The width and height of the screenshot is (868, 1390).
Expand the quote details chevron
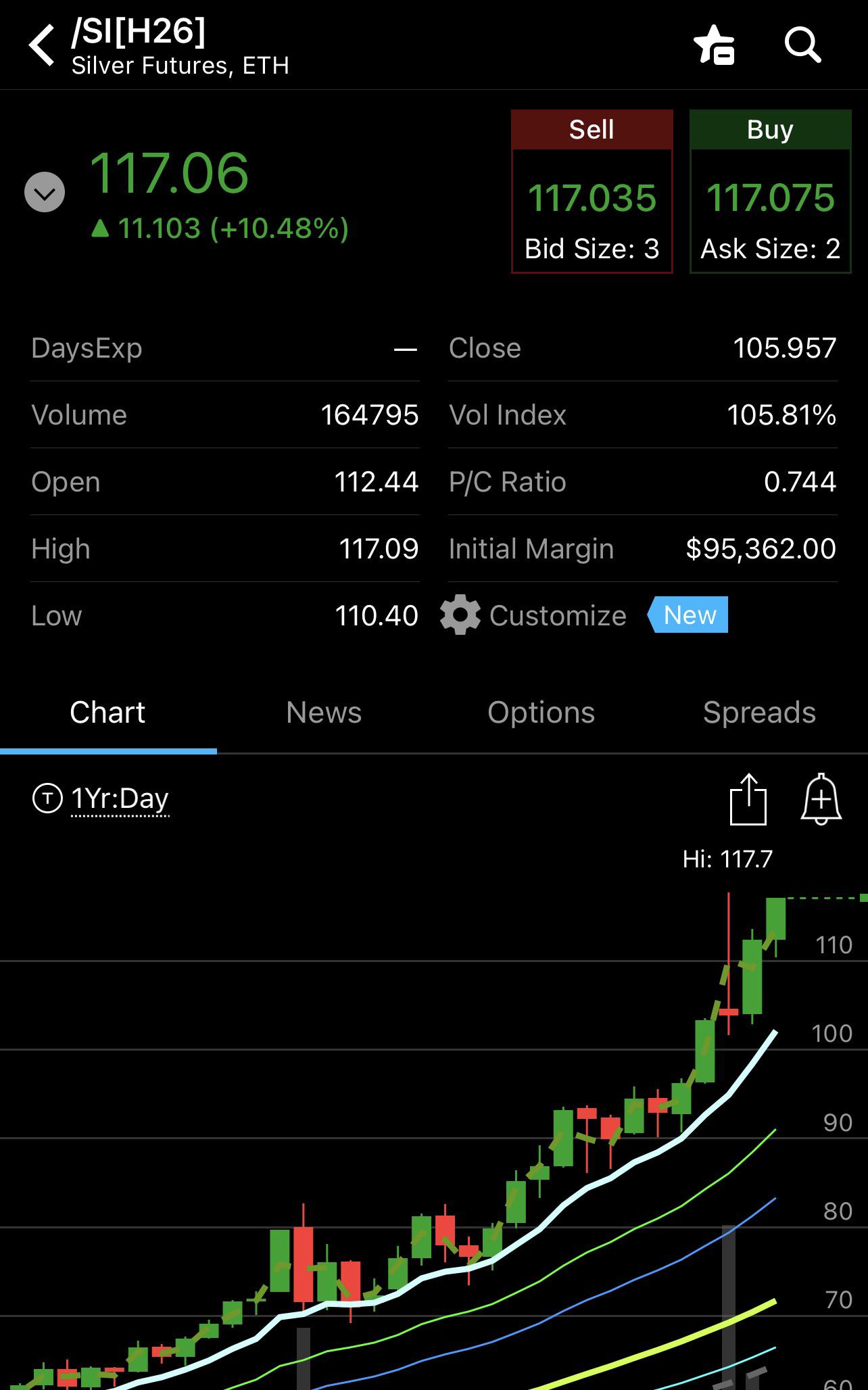pos(45,193)
